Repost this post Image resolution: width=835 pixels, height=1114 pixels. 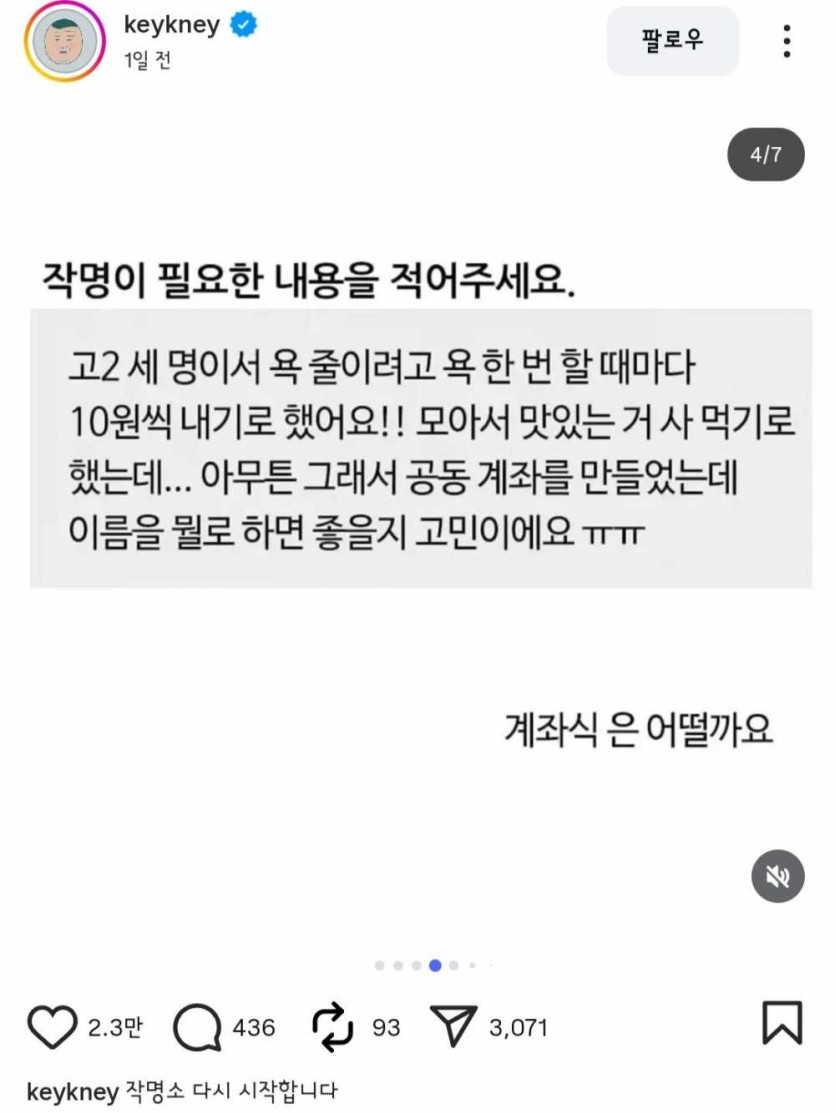tap(333, 1027)
